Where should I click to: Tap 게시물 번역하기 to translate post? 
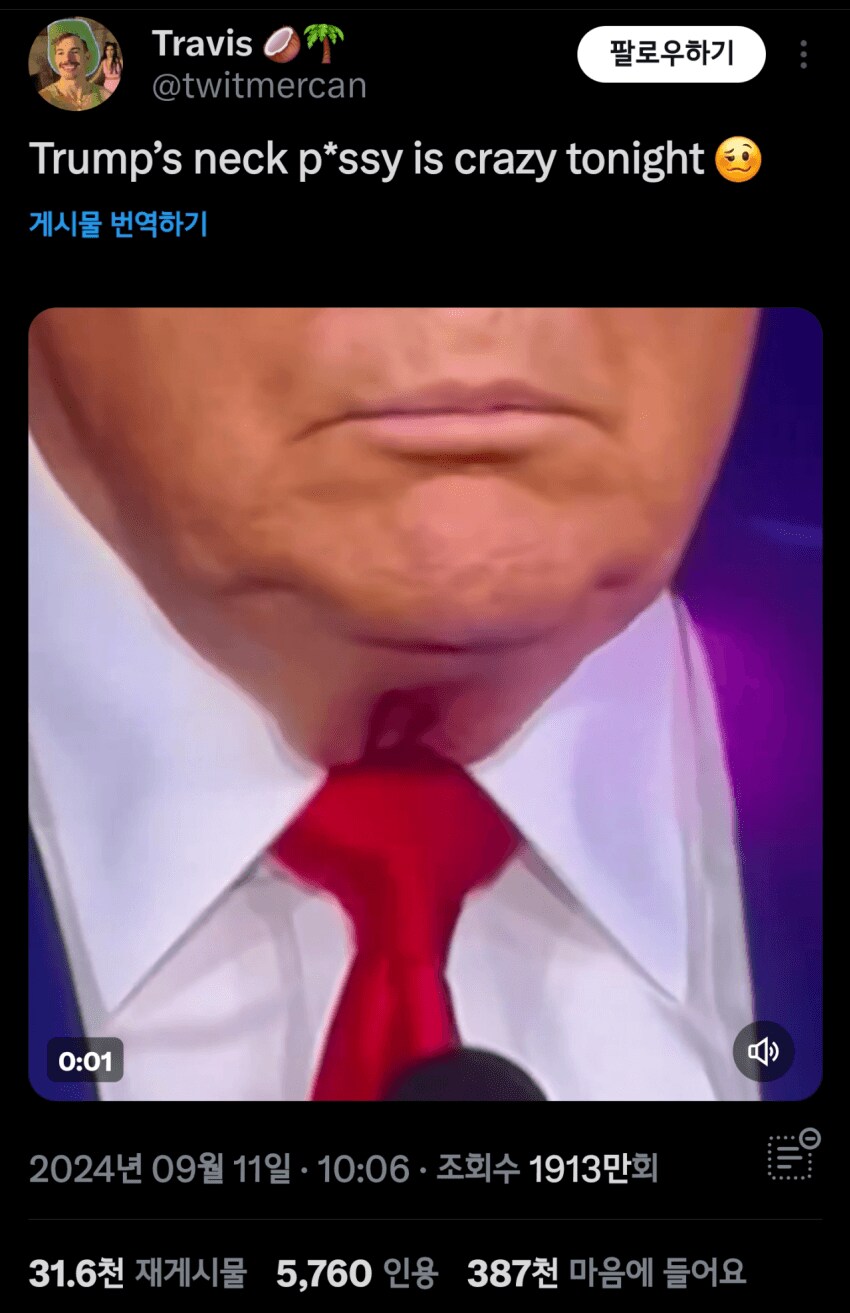point(118,223)
